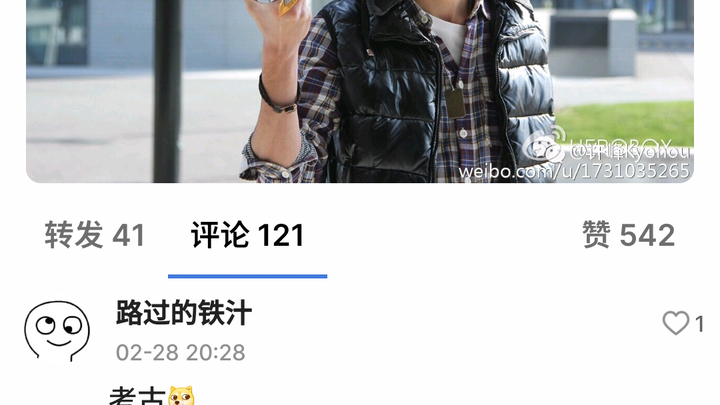Open the username 路过的铁汁
This screenshot has width=720, height=405.
(184, 313)
